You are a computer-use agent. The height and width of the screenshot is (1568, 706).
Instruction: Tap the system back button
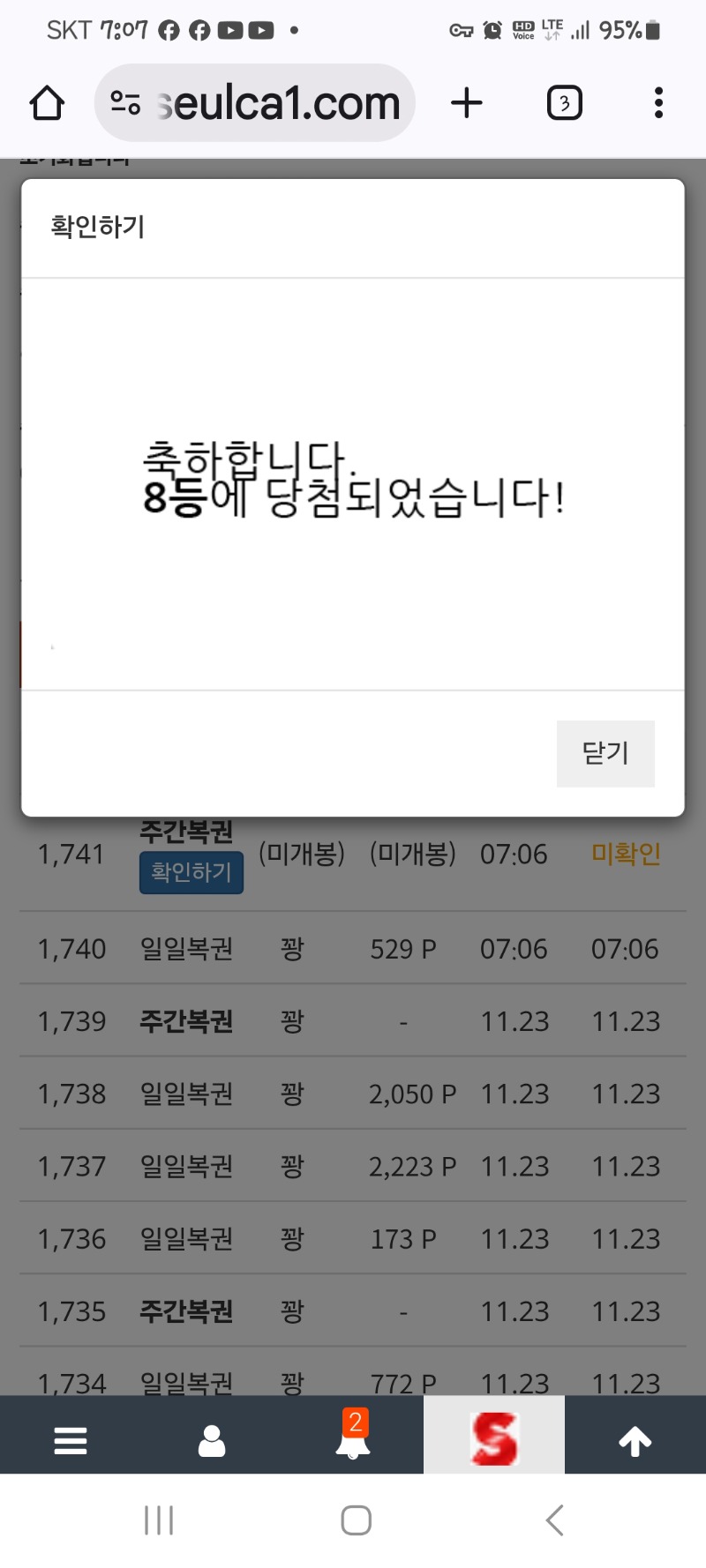click(554, 1520)
